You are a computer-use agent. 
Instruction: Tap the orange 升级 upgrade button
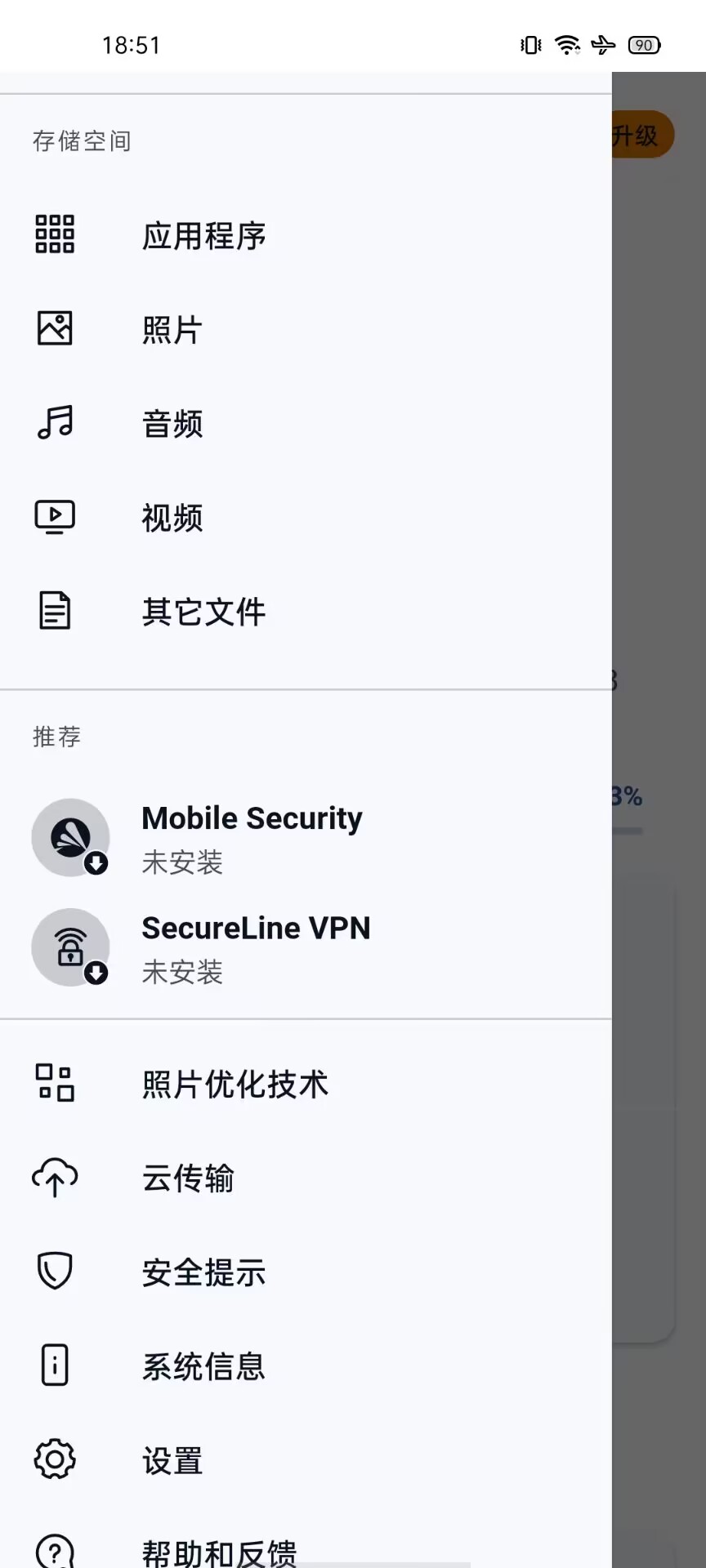[x=642, y=135]
